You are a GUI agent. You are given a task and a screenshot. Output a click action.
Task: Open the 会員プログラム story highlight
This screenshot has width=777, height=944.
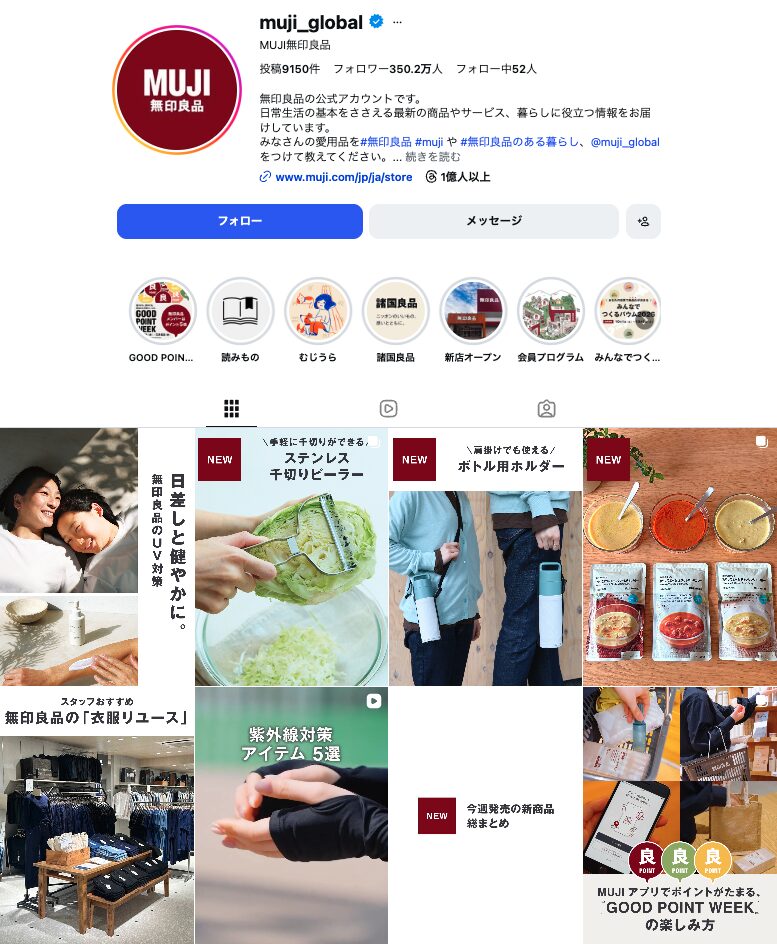pos(551,310)
